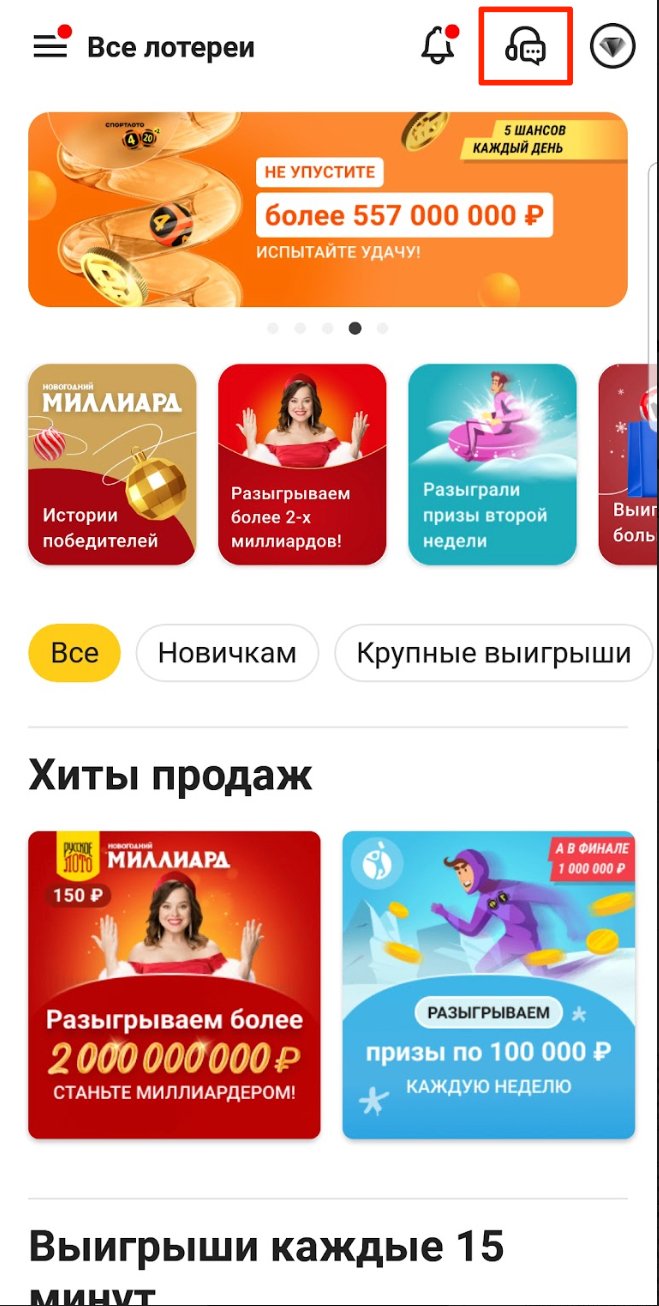Open the «призы по 100 000 ₽» lottery card
This screenshot has width=659, height=1306.
(488, 984)
